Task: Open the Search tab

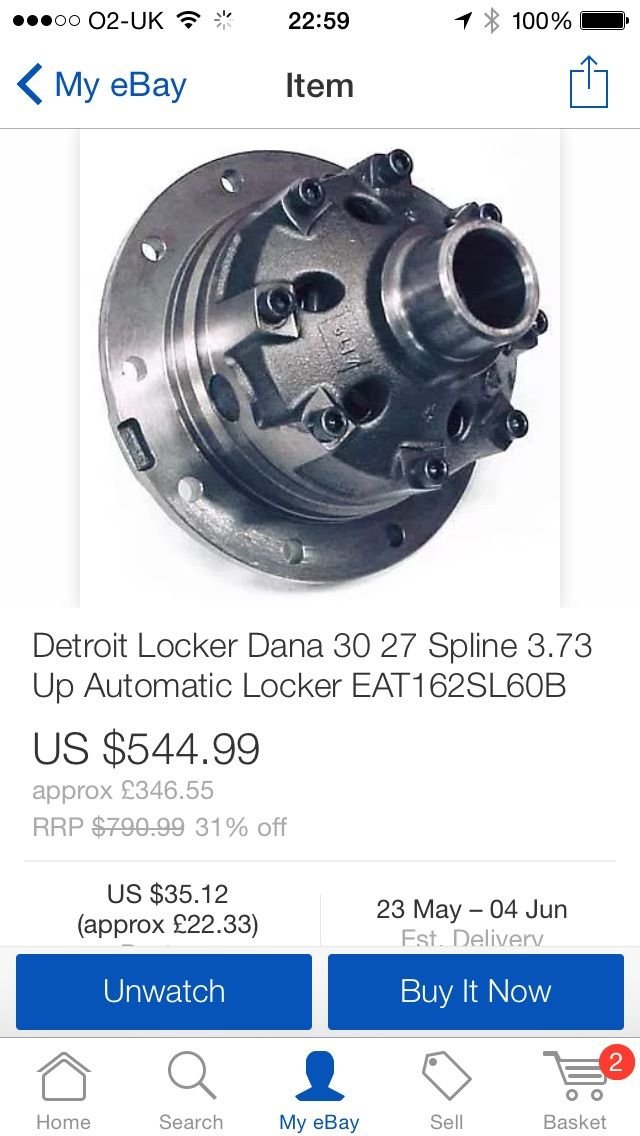Action: (x=191, y=1090)
